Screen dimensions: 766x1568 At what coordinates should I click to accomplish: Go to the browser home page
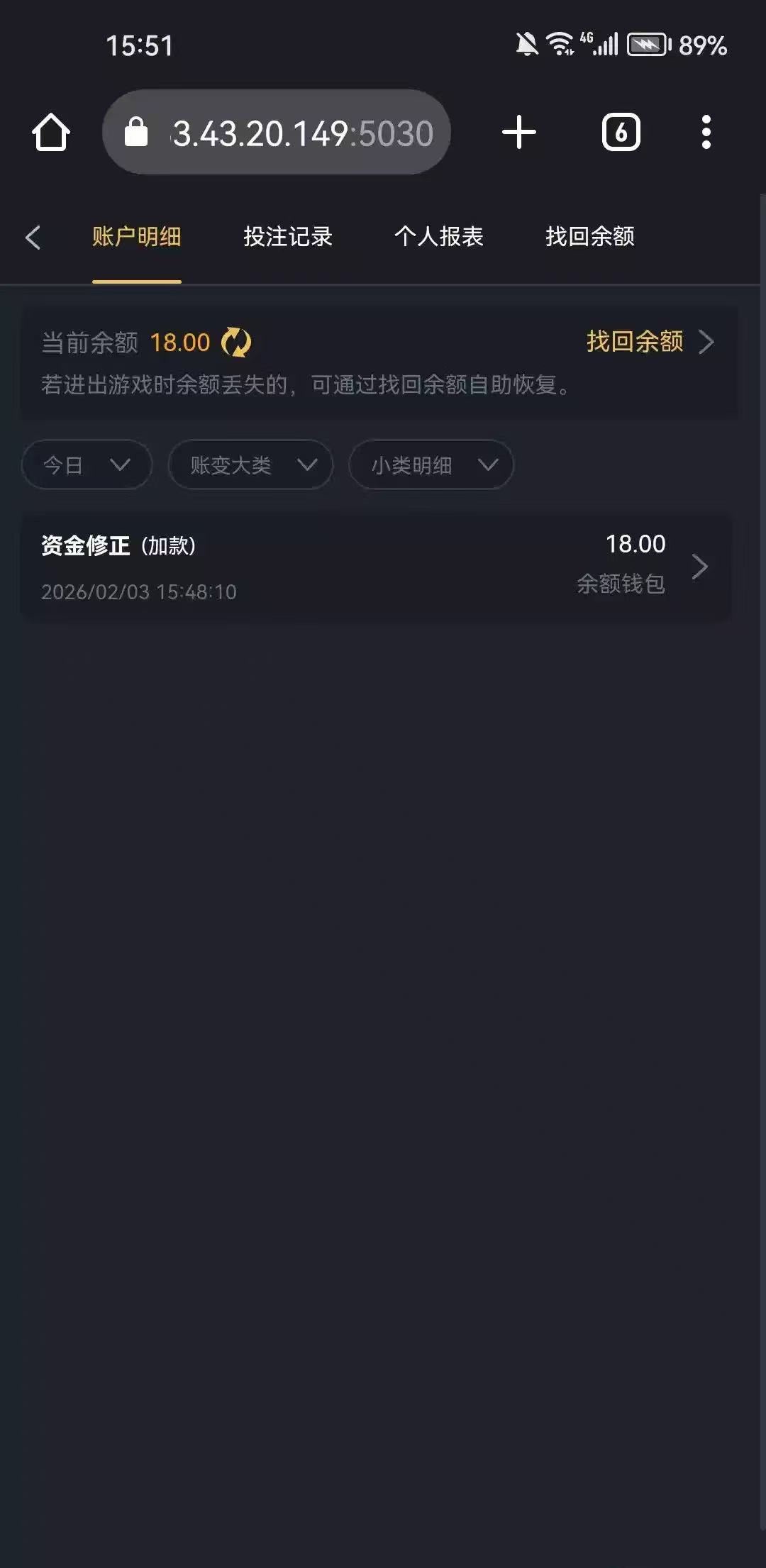51,133
